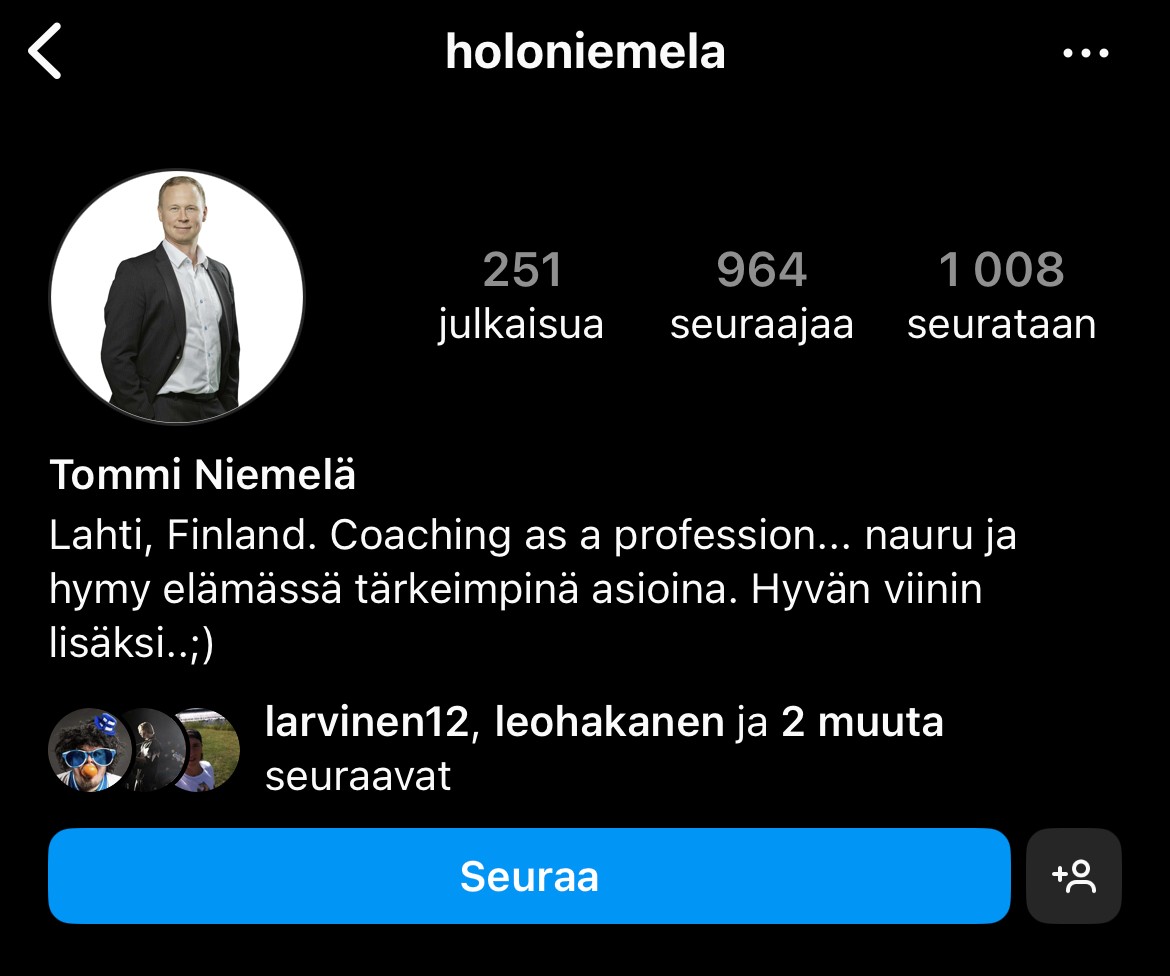Screen dimensions: 1170x976
Task: Open the 1 008 seurataan following list
Action: (x=1001, y=297)
